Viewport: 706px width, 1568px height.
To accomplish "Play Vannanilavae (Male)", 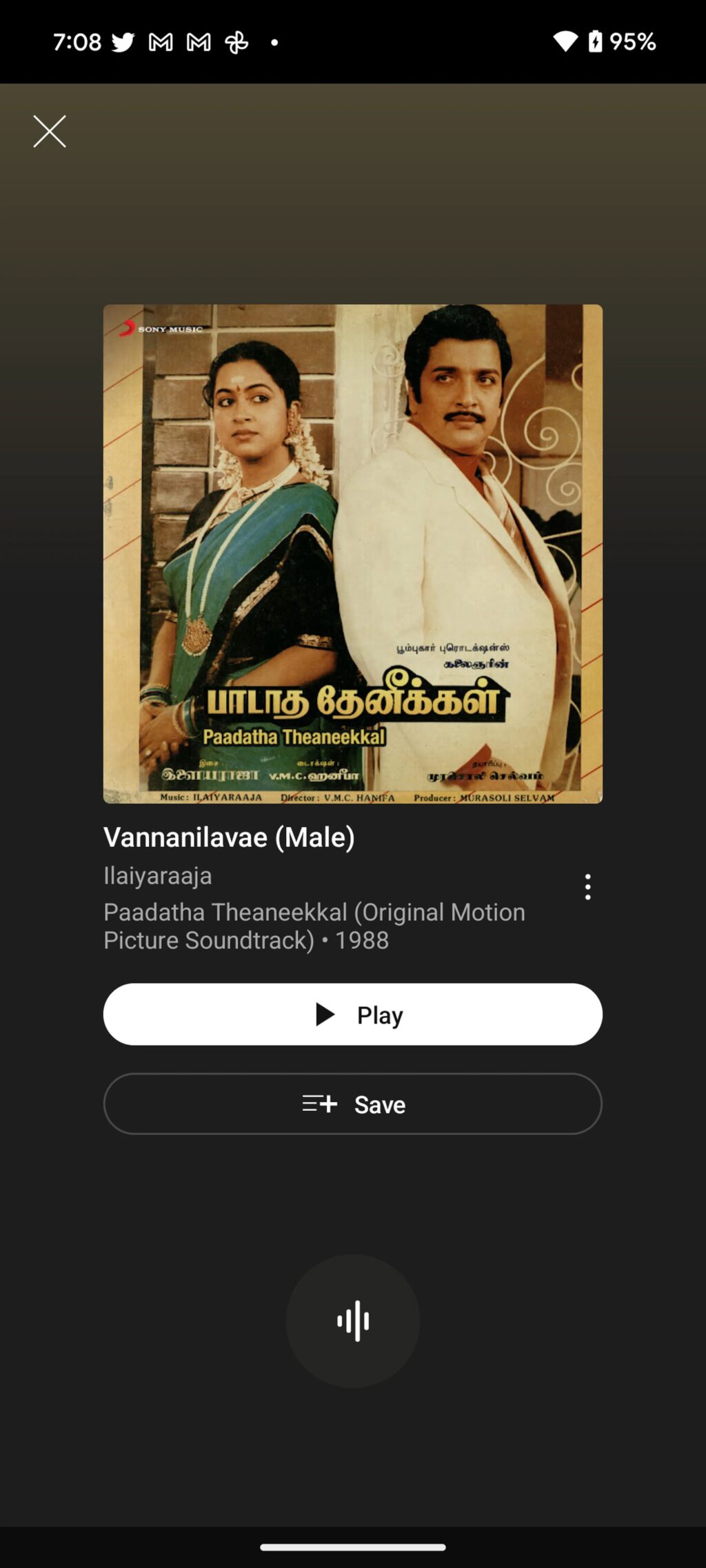I will (x=352, y=1014).
